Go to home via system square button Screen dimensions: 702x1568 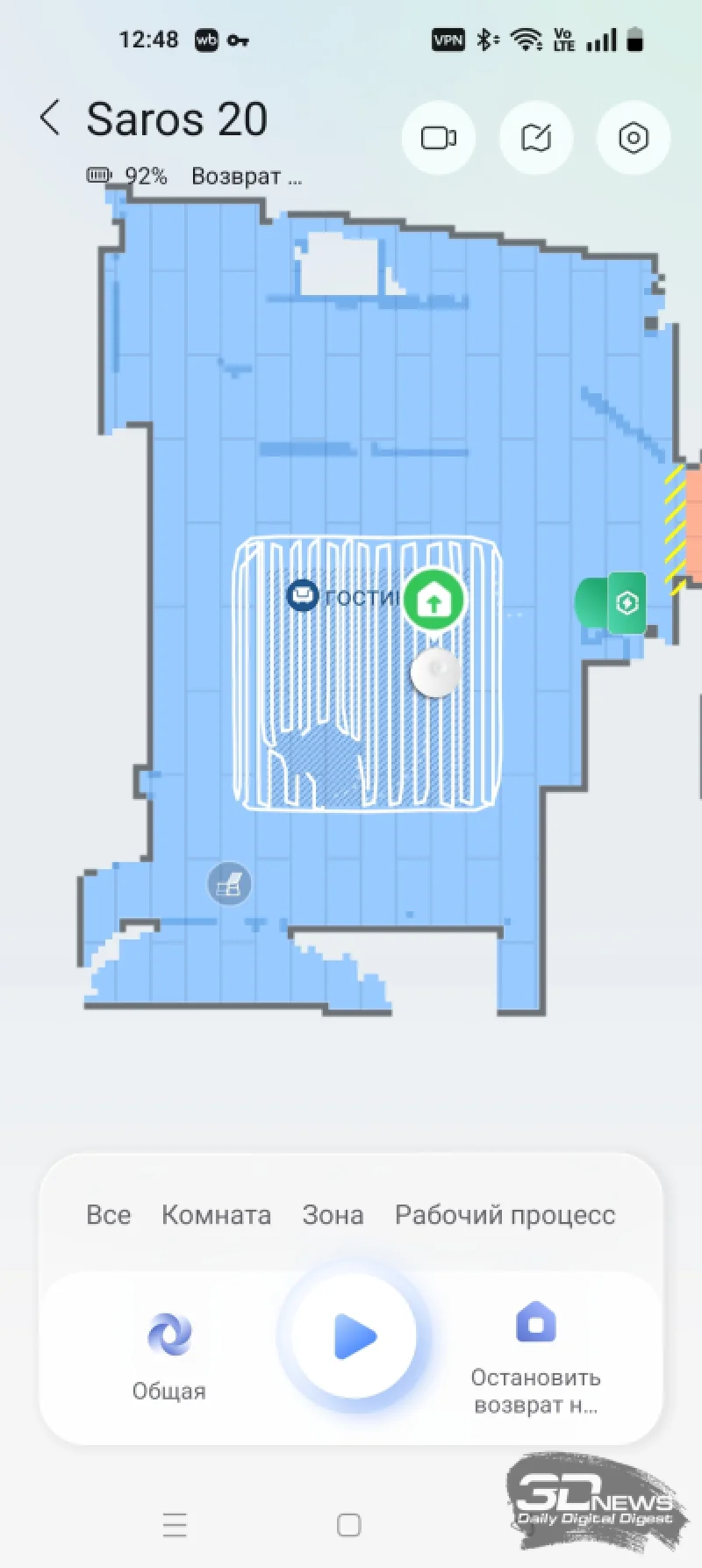tap(349, 1525)
